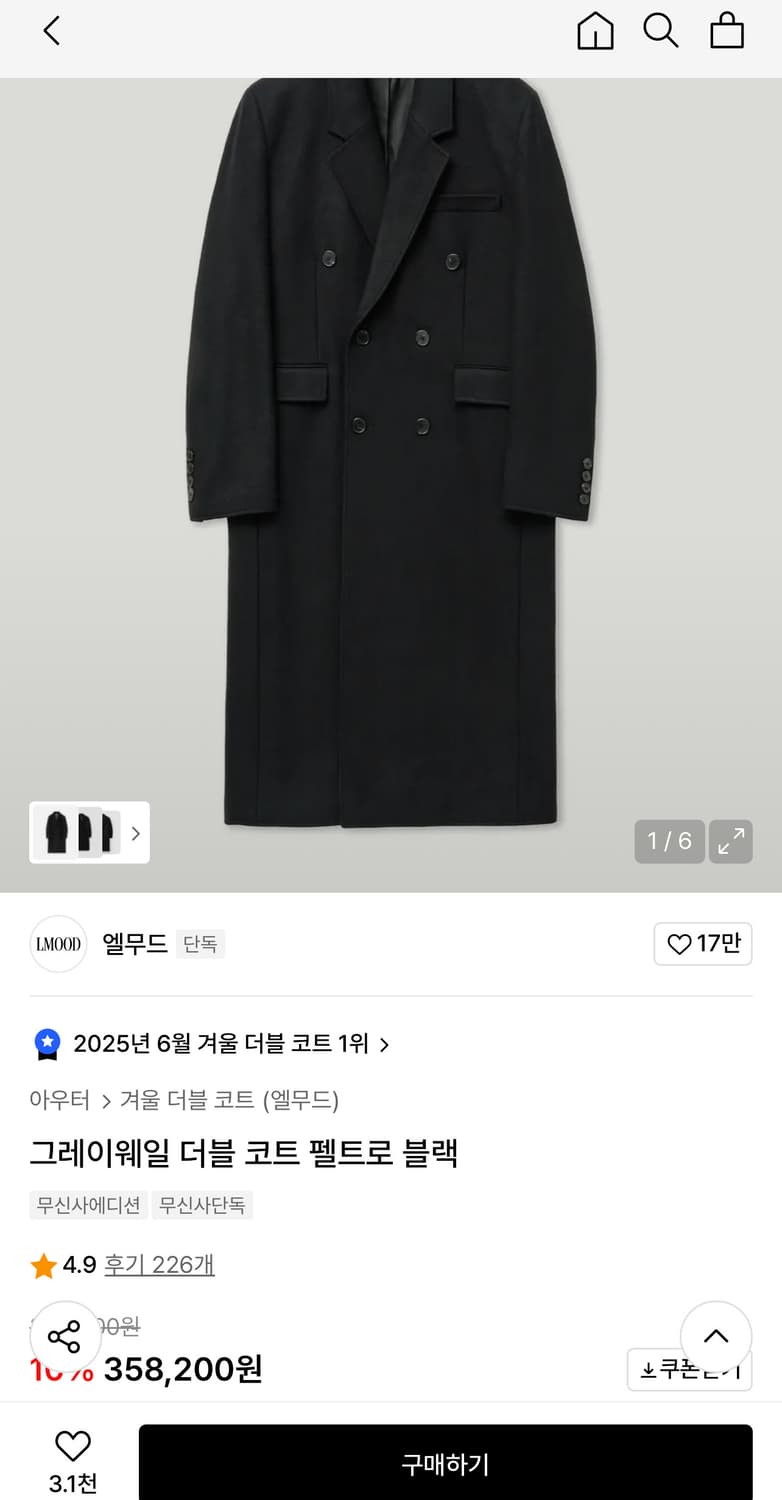
Task: Open the home screen icon
Action: [x=596, y=31]
